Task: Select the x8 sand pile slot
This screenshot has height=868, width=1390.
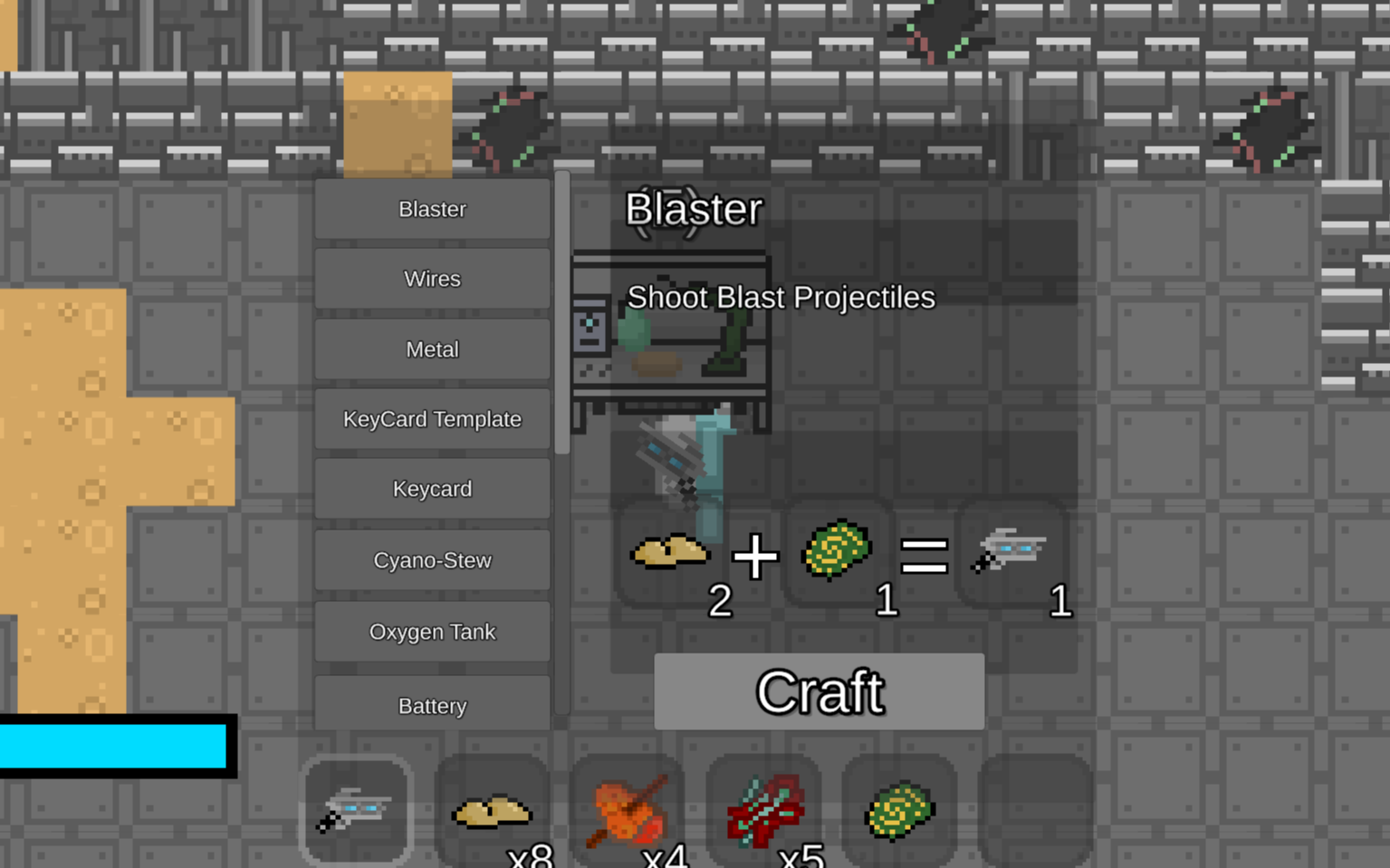Action: pyautogui.click(x=492, y=809)
